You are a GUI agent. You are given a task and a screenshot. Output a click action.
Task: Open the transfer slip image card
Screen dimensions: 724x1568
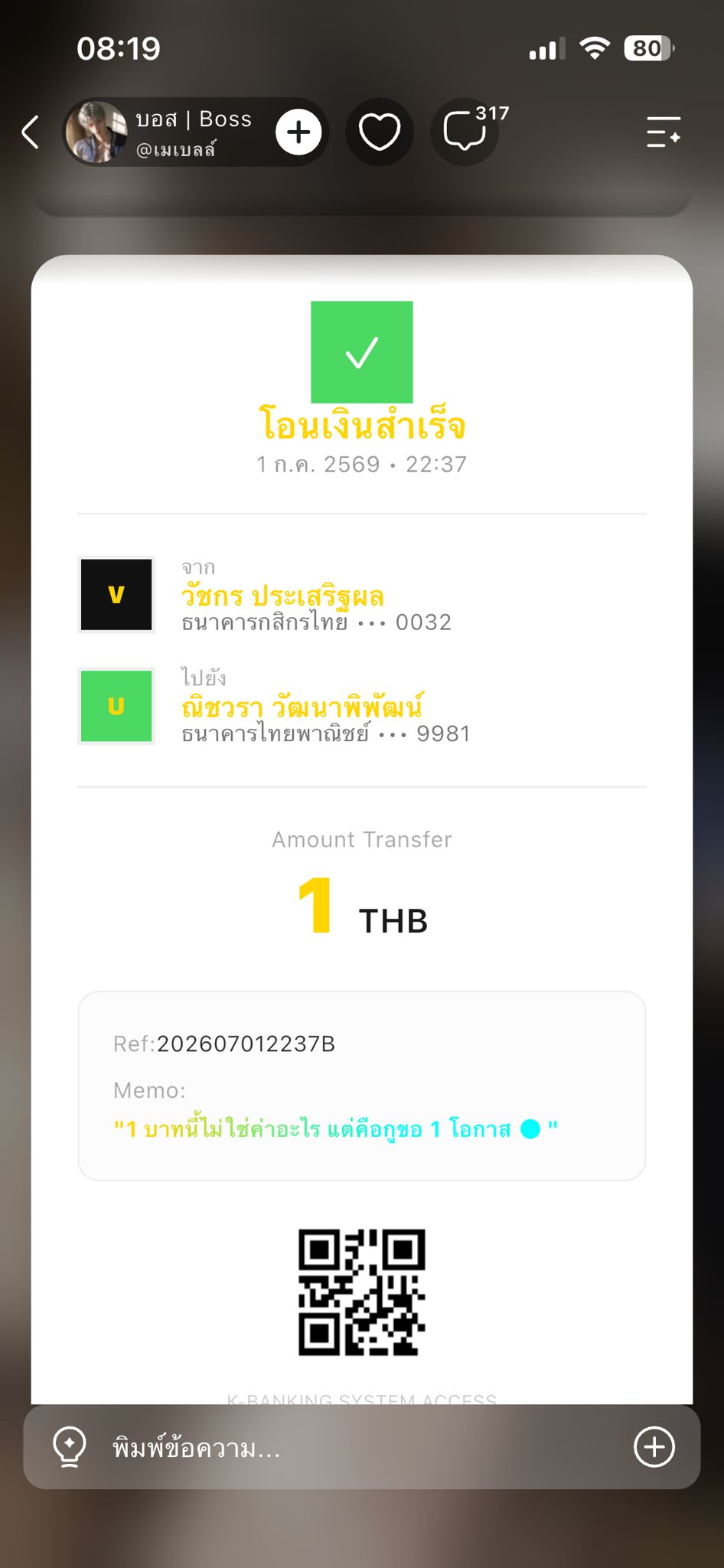(x=362, y=829)
